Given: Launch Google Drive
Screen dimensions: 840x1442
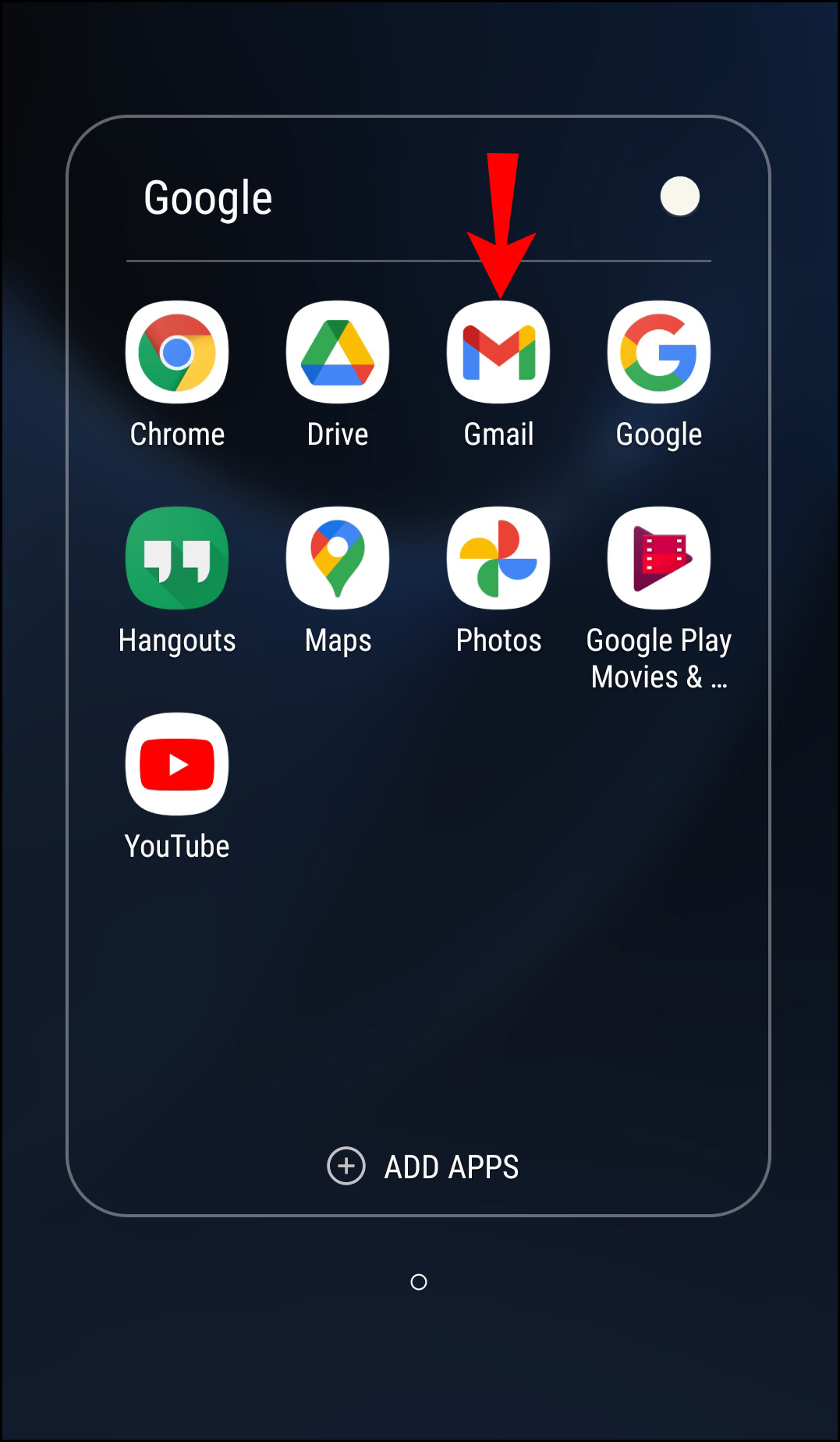Looking at the screenshot, I should [x=338, y=353].
